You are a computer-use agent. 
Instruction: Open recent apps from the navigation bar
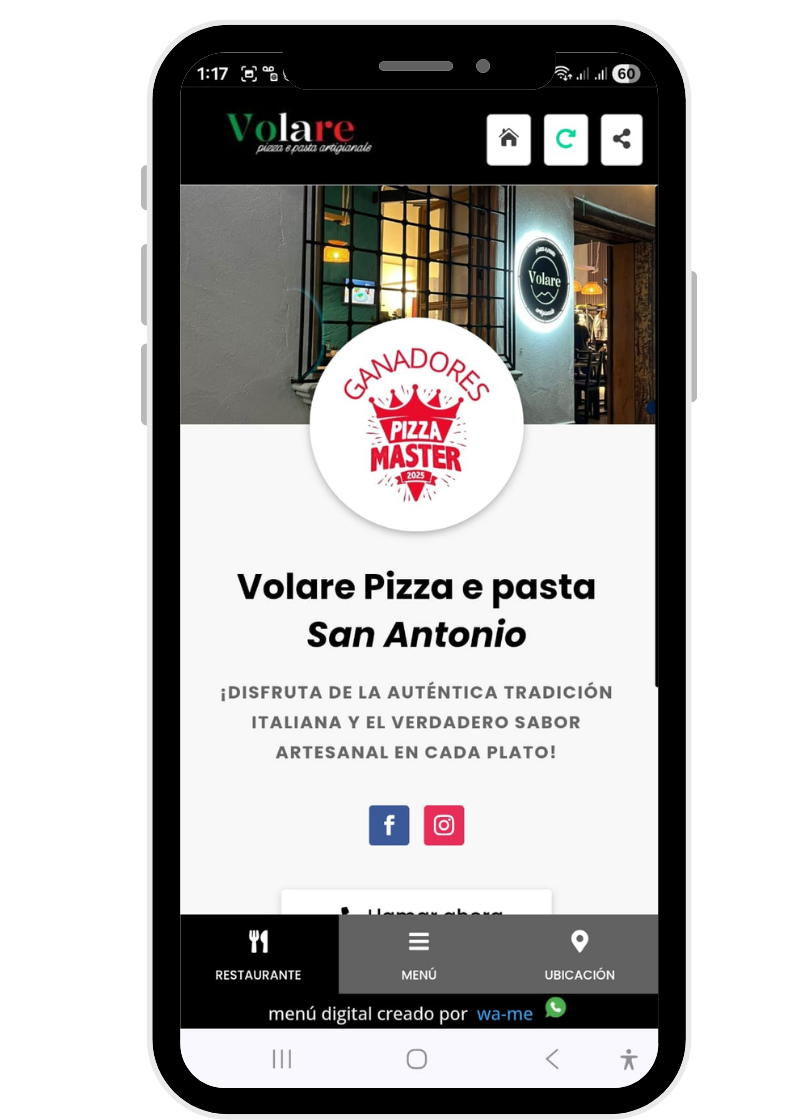pyautogui.click(x=282, y=1059)
